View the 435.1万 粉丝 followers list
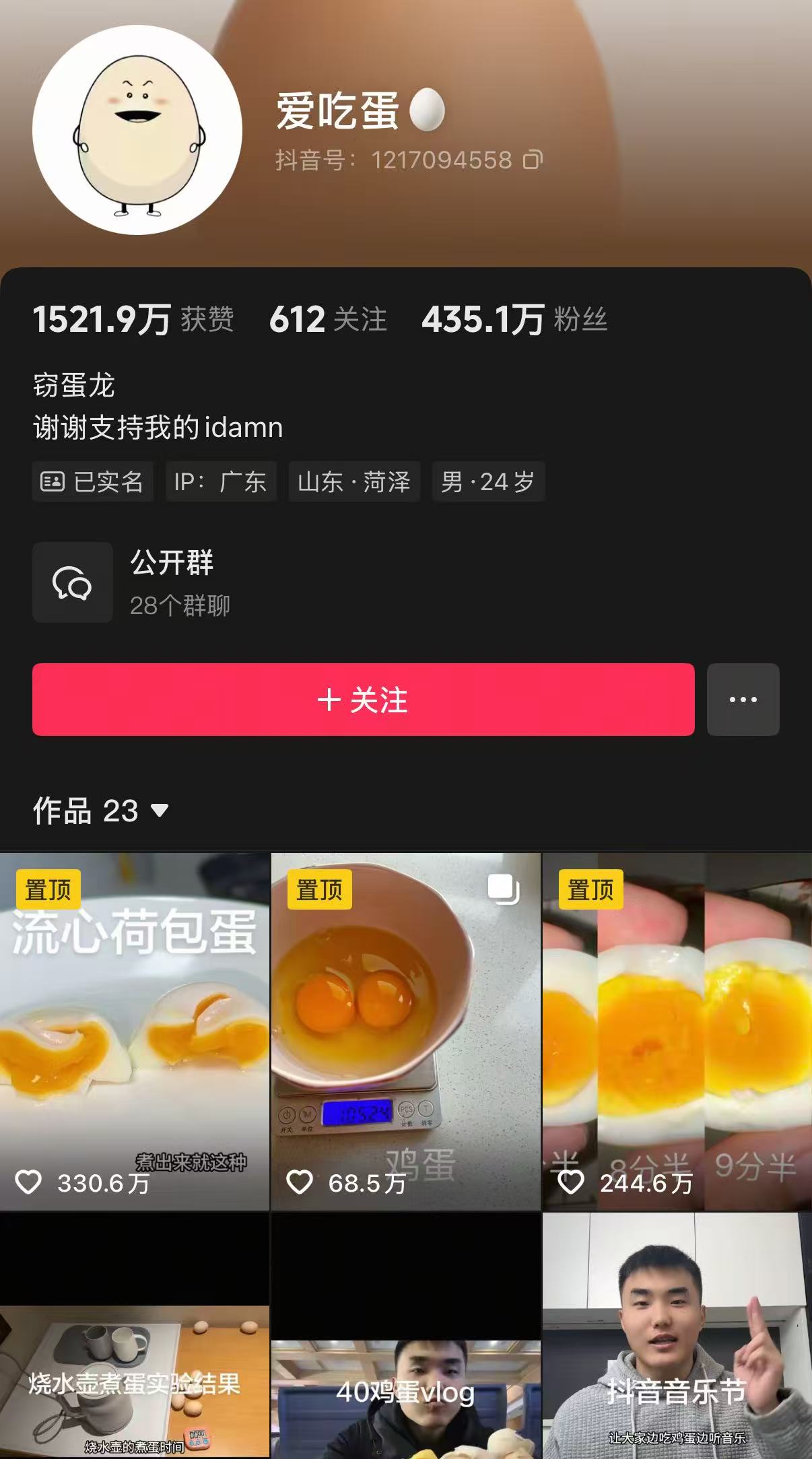Image resolution: width=812 pixels, height=1459 pixels. 514,319
